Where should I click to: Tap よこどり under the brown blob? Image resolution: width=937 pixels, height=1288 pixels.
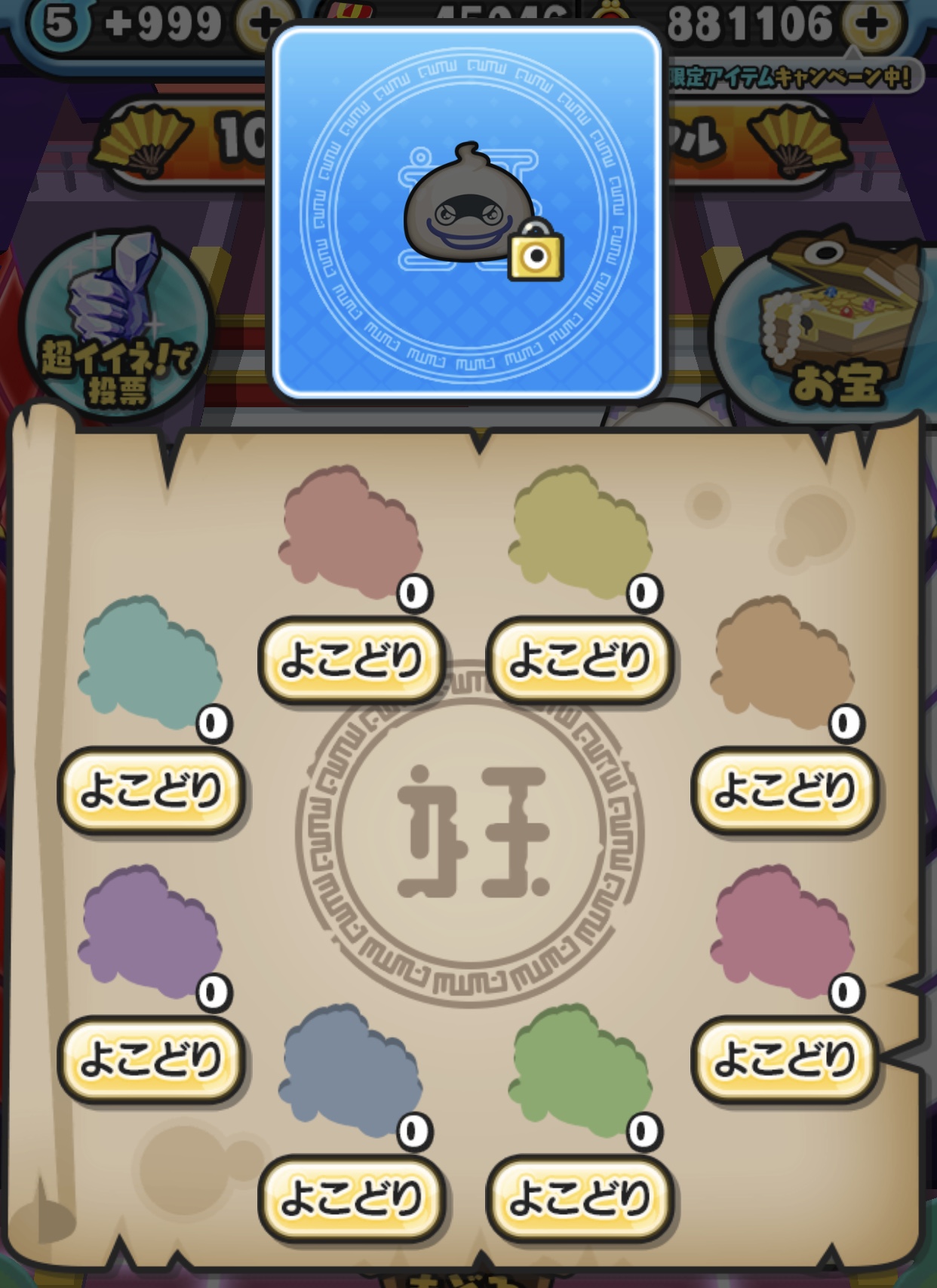click(x=784, y=790)
